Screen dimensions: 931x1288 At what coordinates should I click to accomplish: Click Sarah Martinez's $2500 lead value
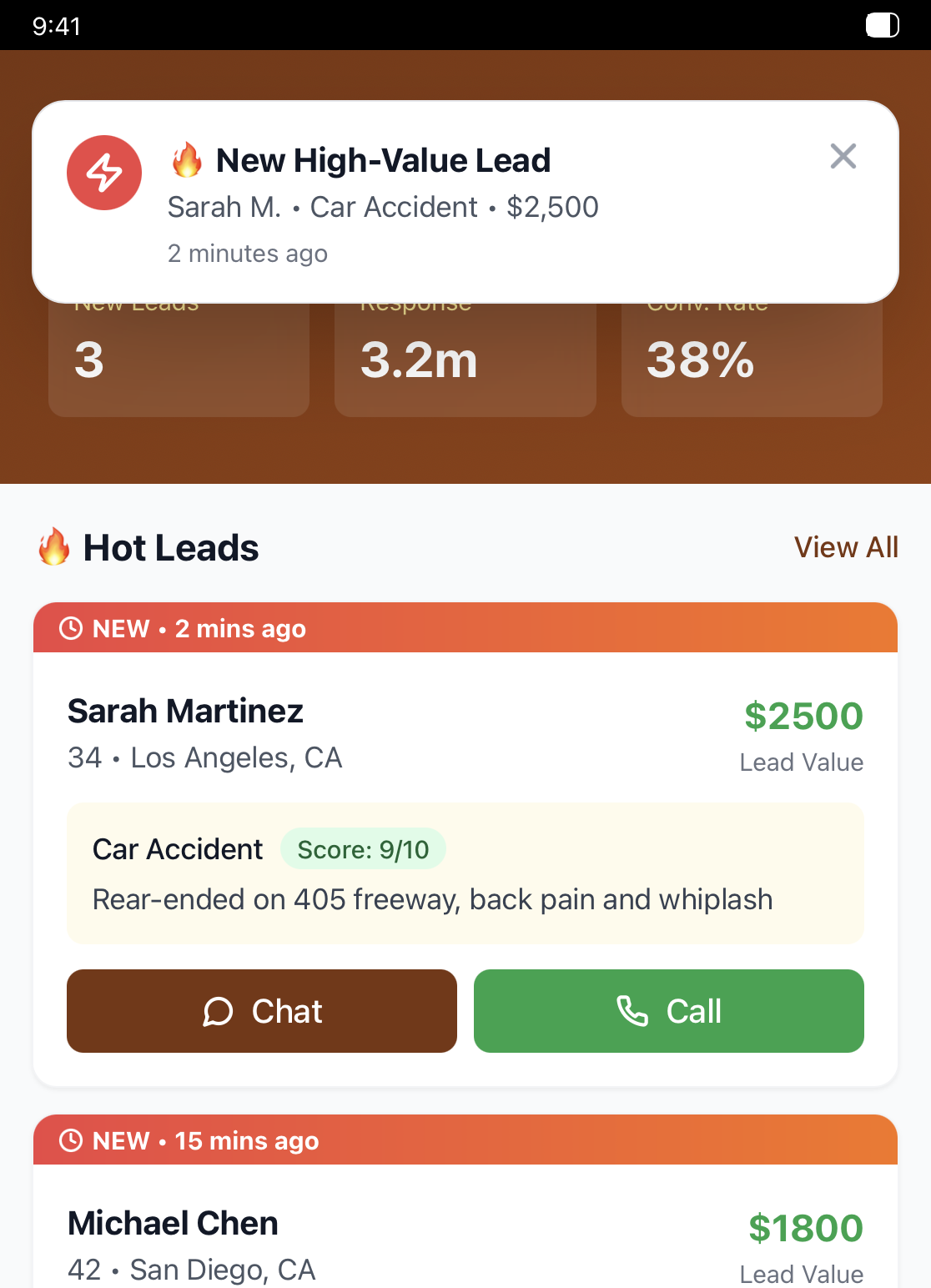[x=803, y=715]
